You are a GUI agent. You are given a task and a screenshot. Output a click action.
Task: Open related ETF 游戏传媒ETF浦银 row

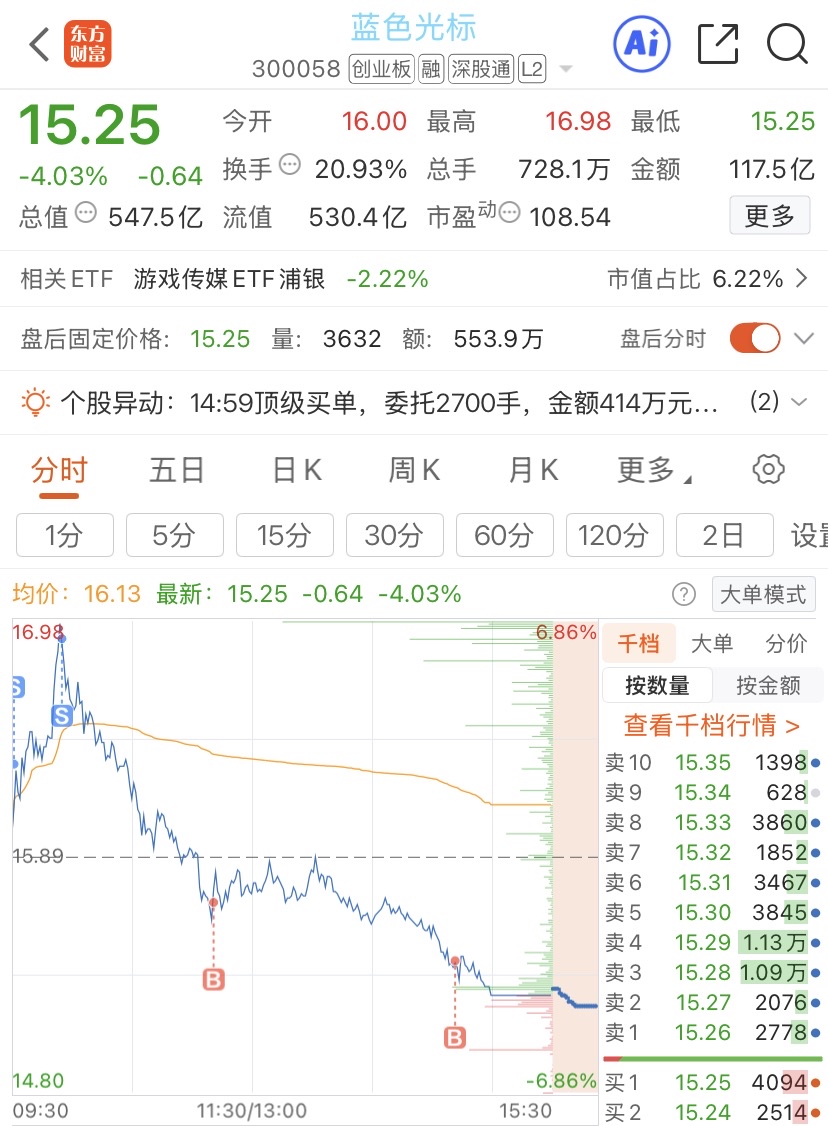[x=414, y=279]
